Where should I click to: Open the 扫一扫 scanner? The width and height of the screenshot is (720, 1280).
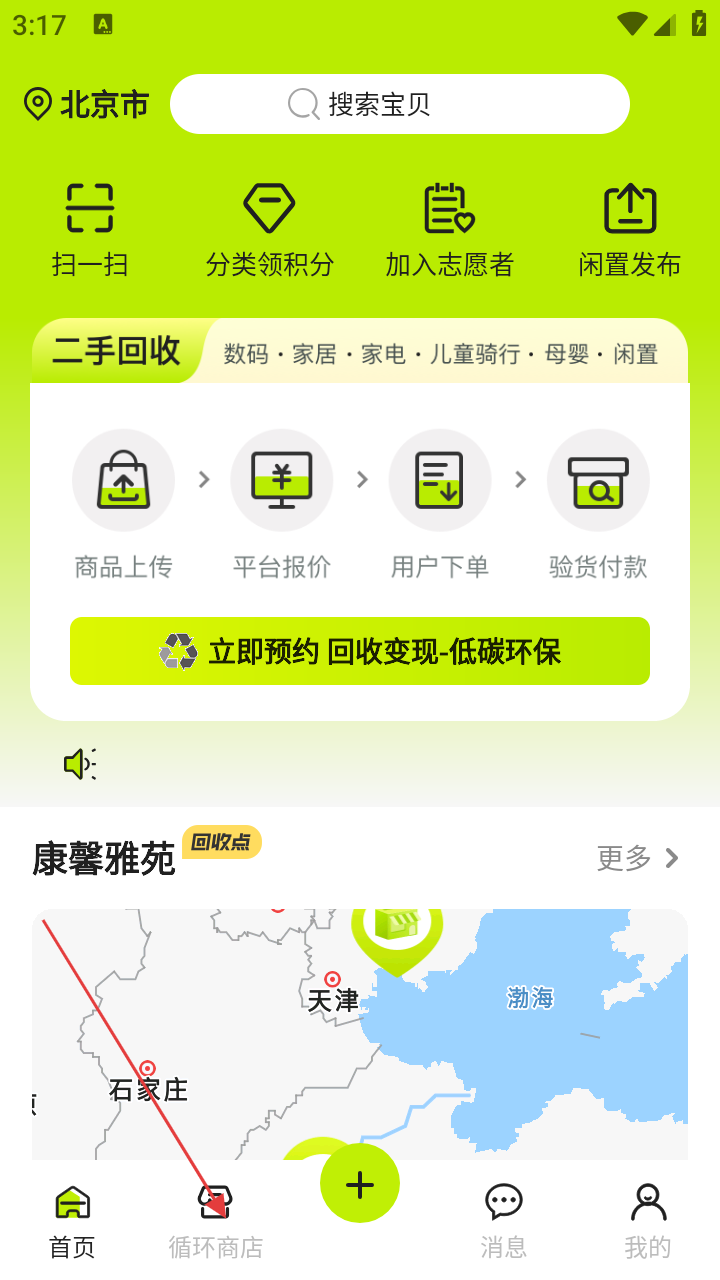(x=90, y=229)
